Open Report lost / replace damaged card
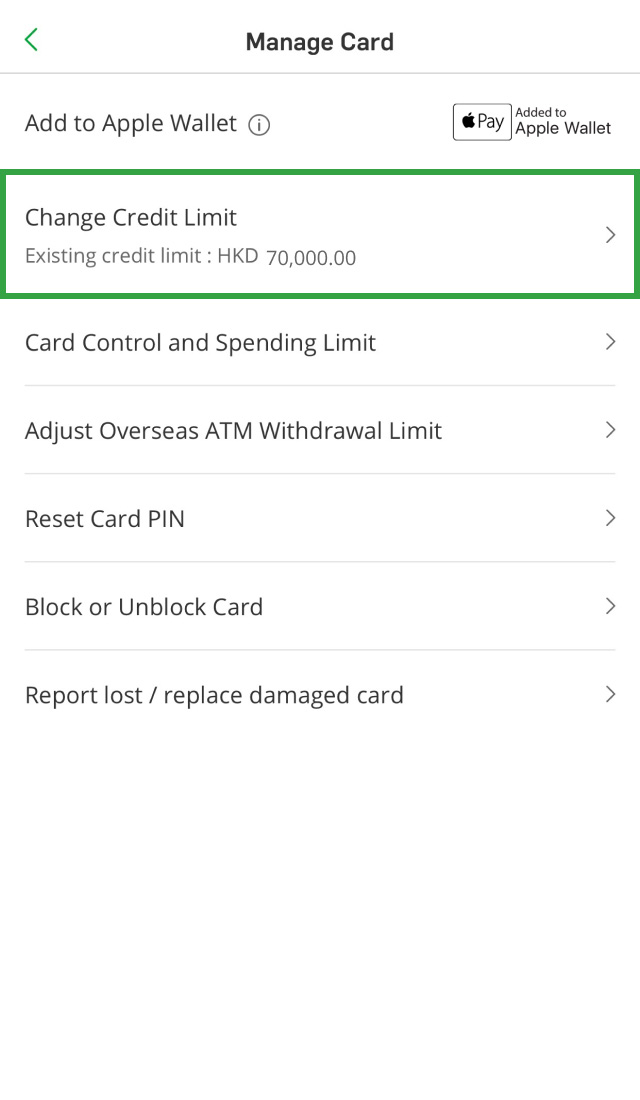 [320, 695]
